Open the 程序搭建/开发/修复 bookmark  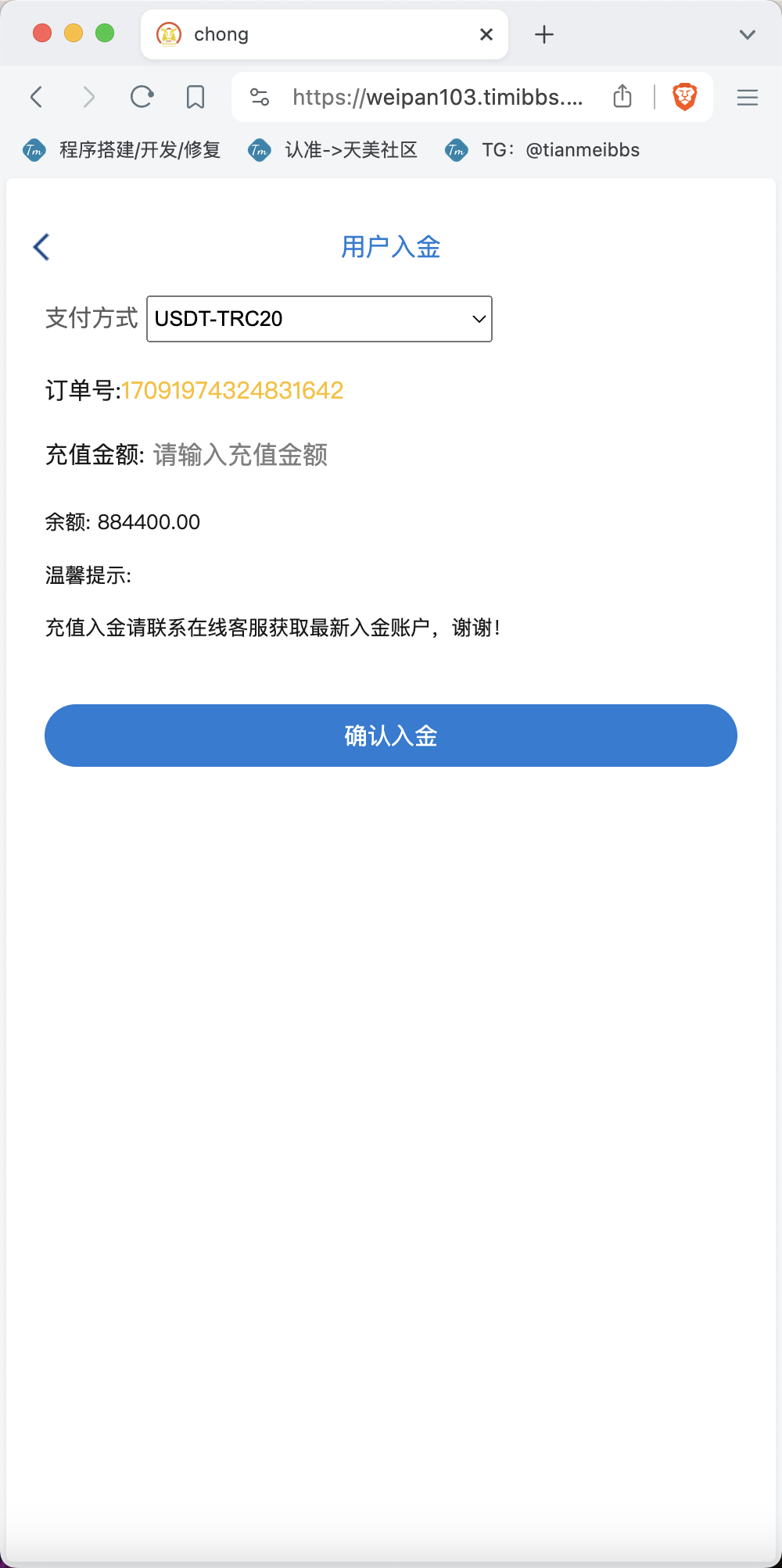click(122, 150)
